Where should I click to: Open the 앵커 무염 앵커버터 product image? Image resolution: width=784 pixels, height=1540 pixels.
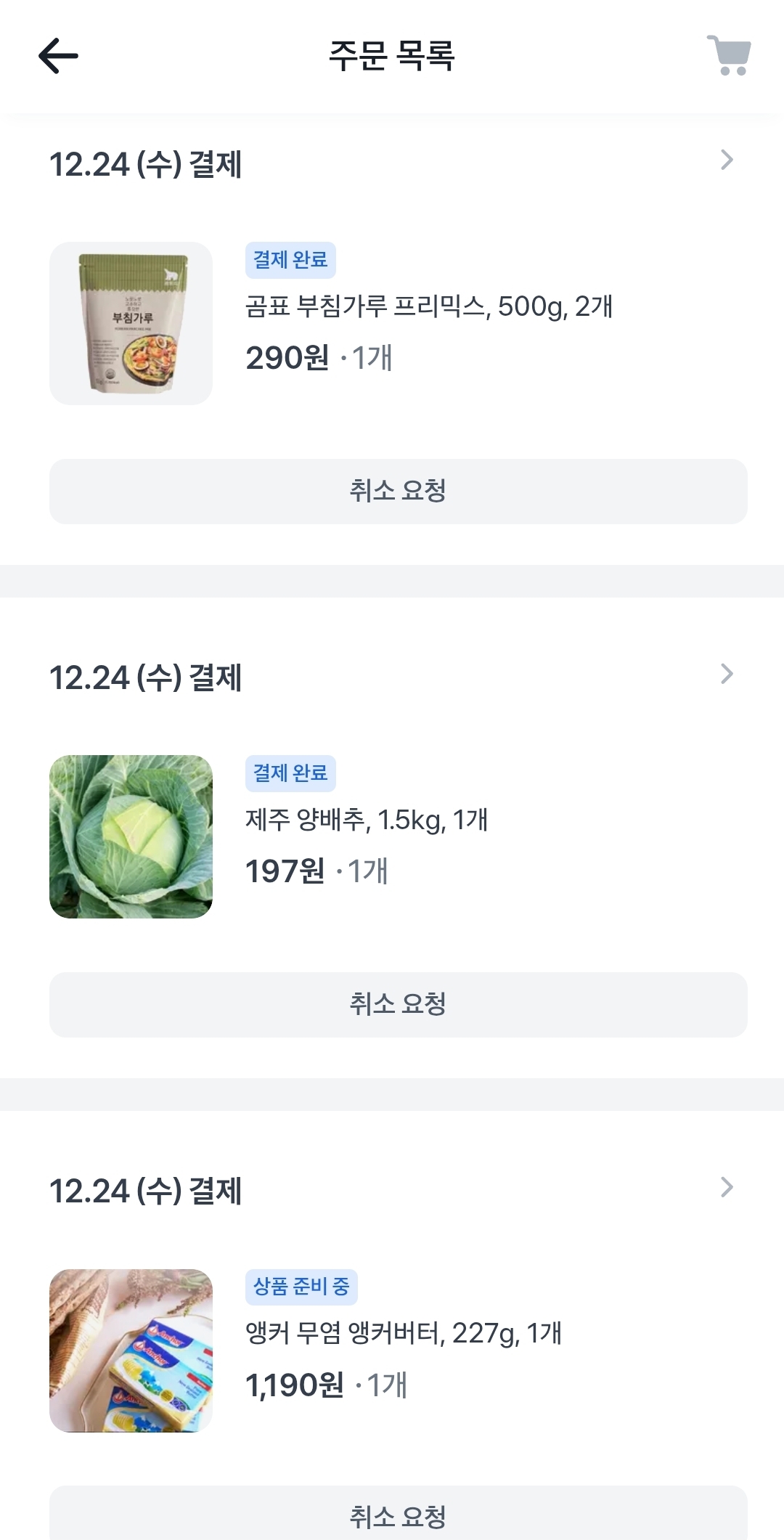point(131,1350)
